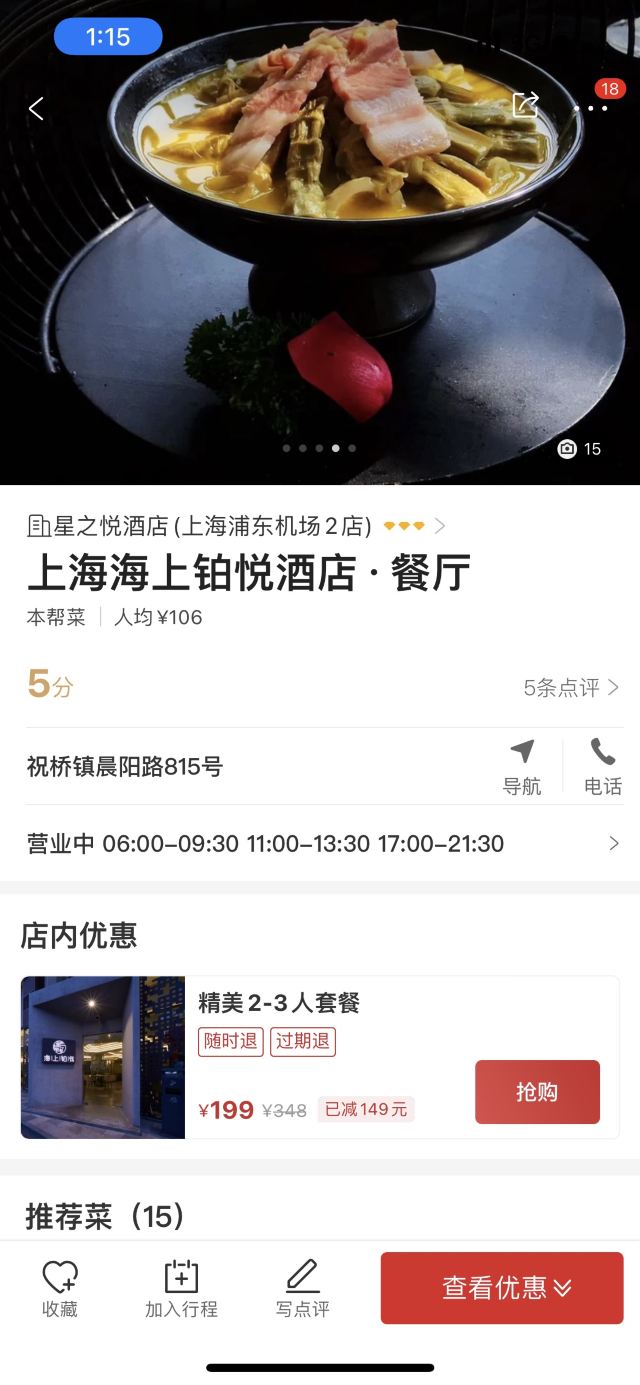This screenshot has height=1385, width=640.
Task: Share this restaurant page
Action: [525, 105]
